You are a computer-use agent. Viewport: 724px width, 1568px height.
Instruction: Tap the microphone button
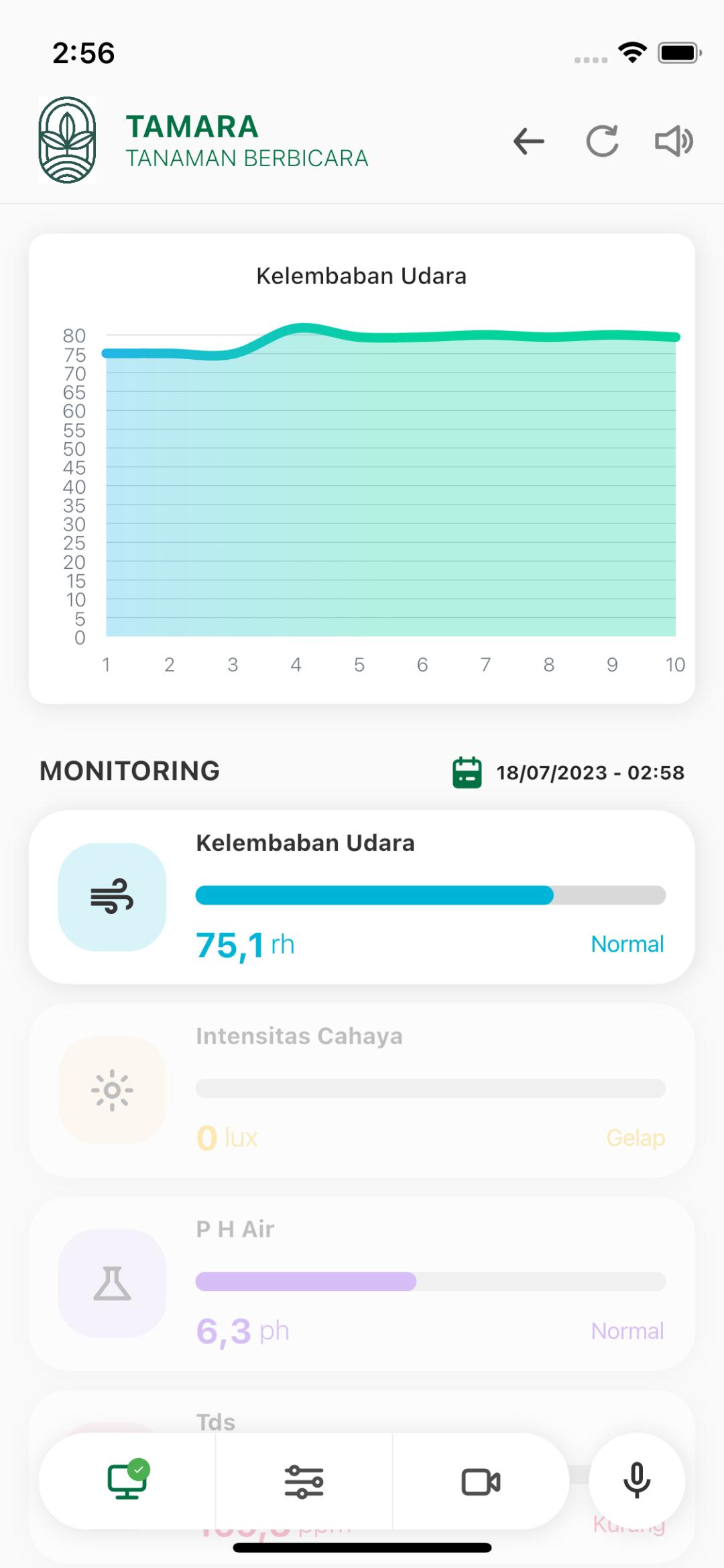pos(637,1481)
